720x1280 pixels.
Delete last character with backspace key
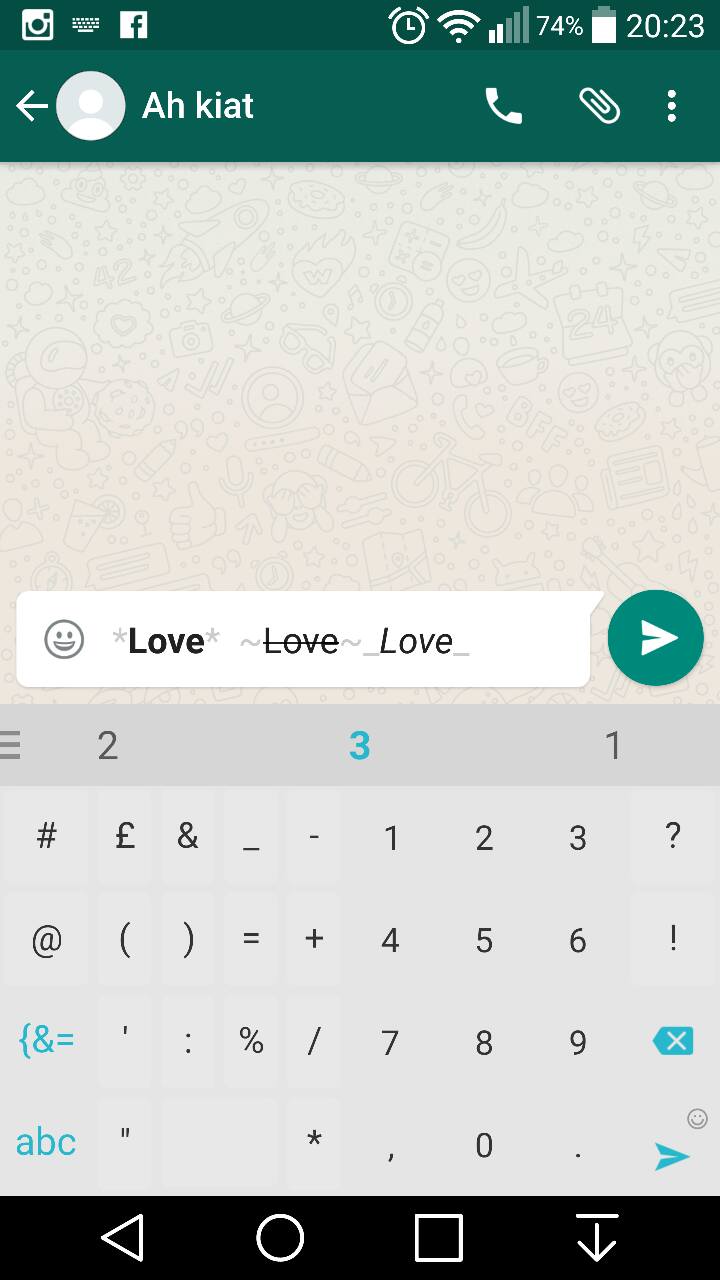672,1042
